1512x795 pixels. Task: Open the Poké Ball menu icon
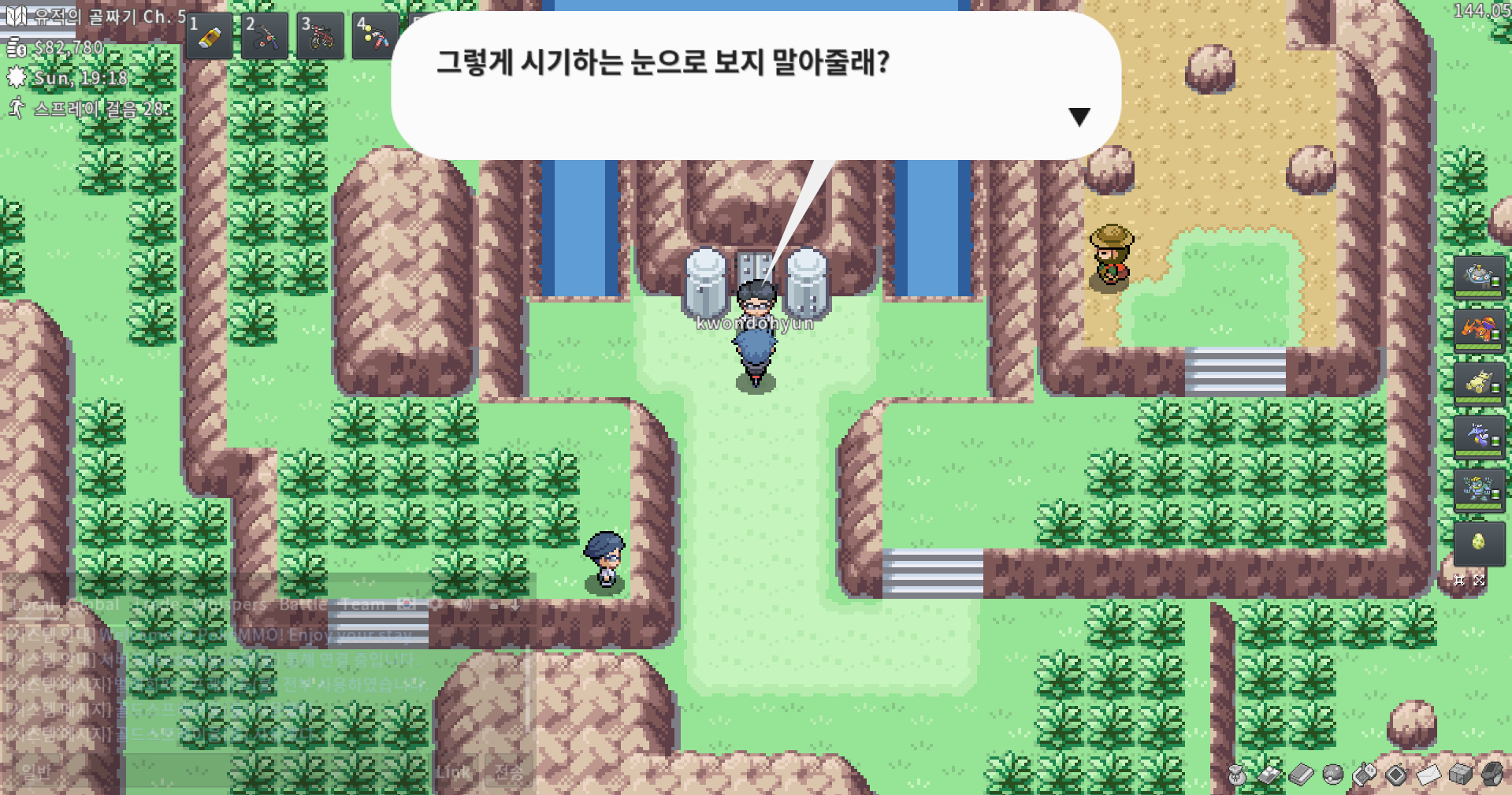[x=1332, y=775]
